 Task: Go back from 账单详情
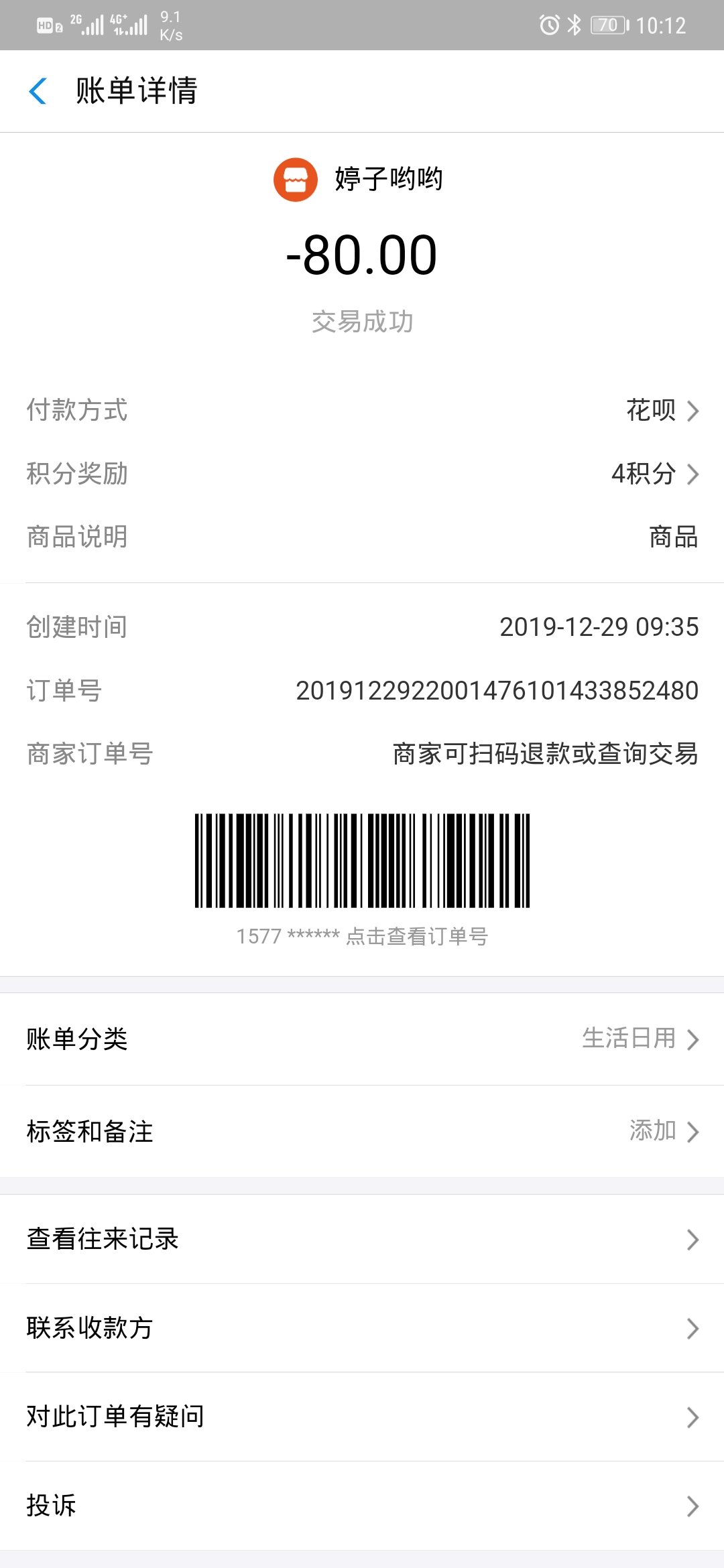(x=38, y=91)
